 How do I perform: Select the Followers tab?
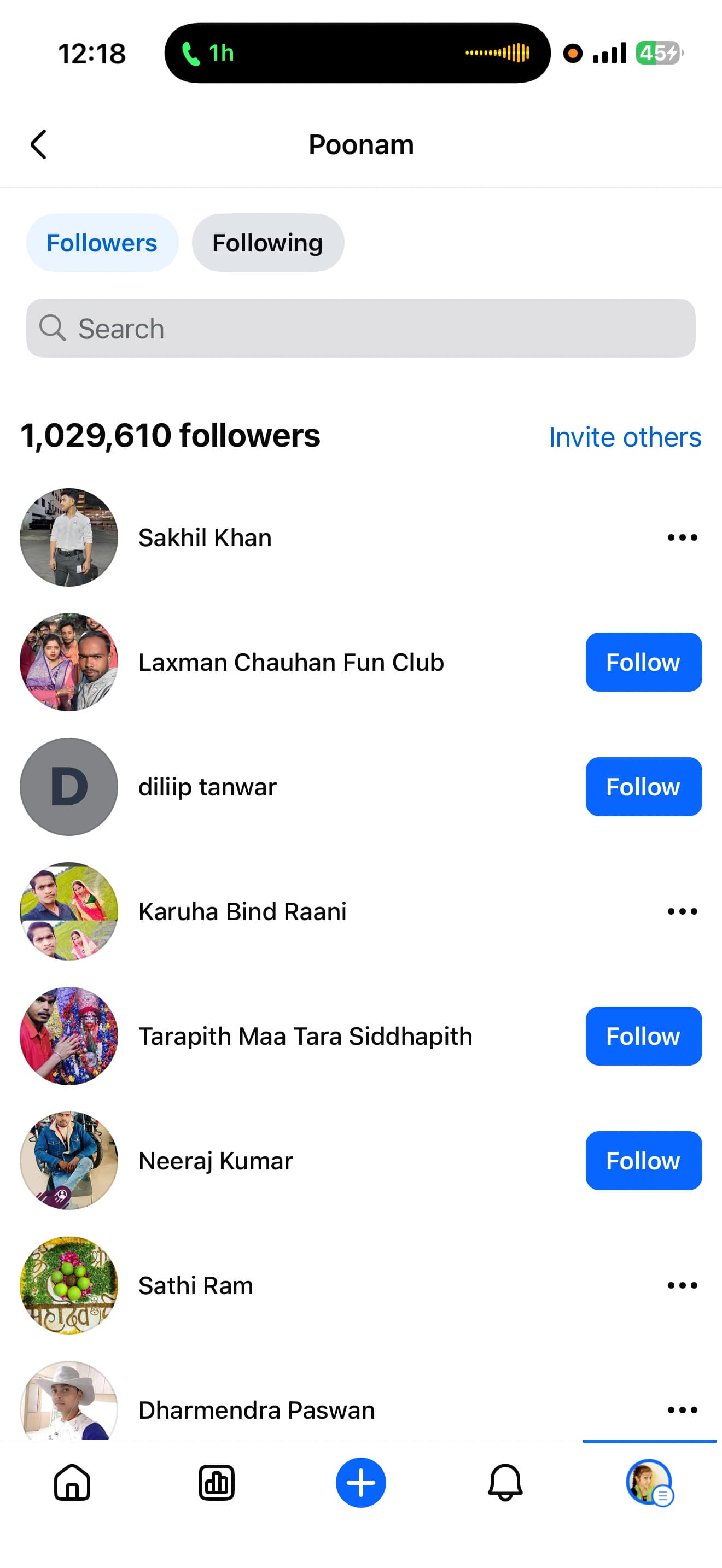click(x=102, y=243)
